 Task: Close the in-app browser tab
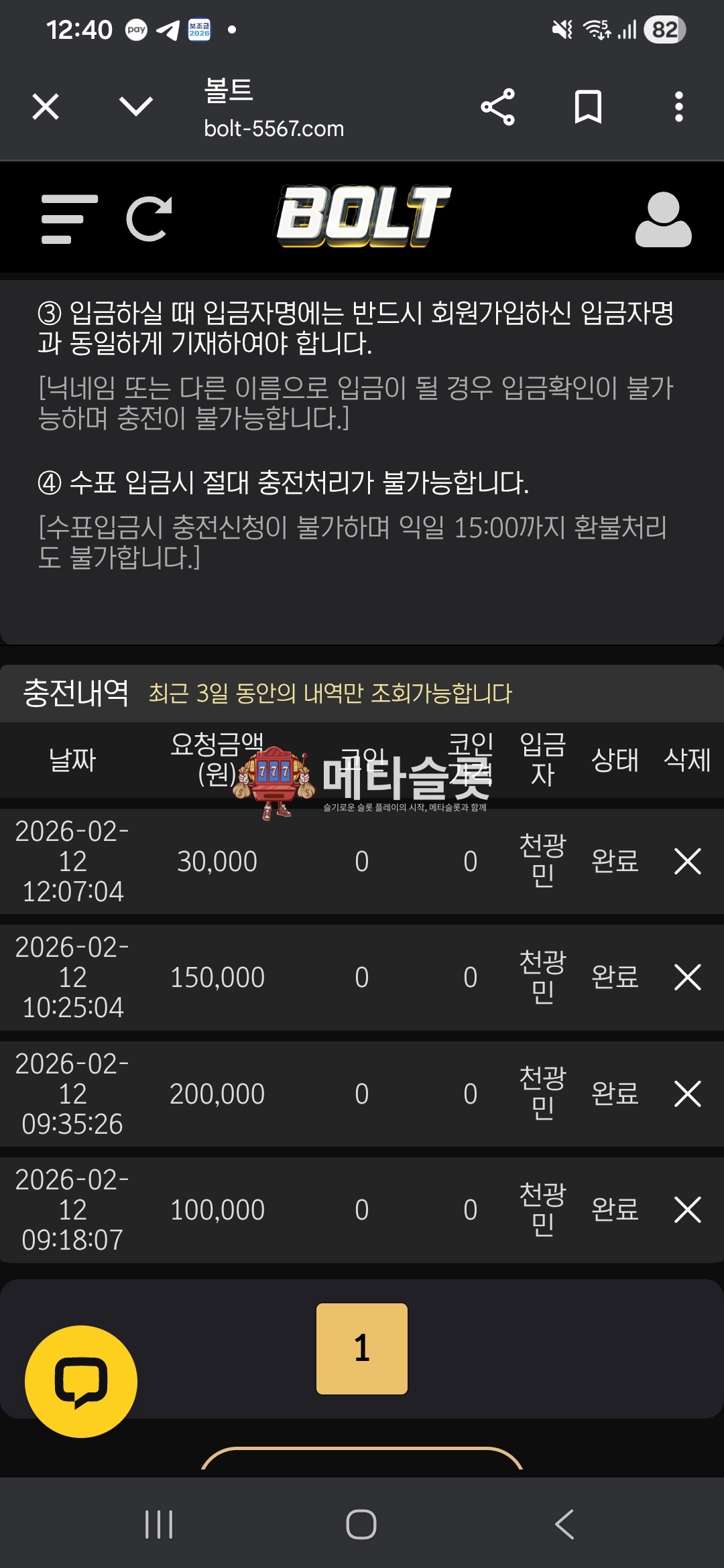coord(46,107)
